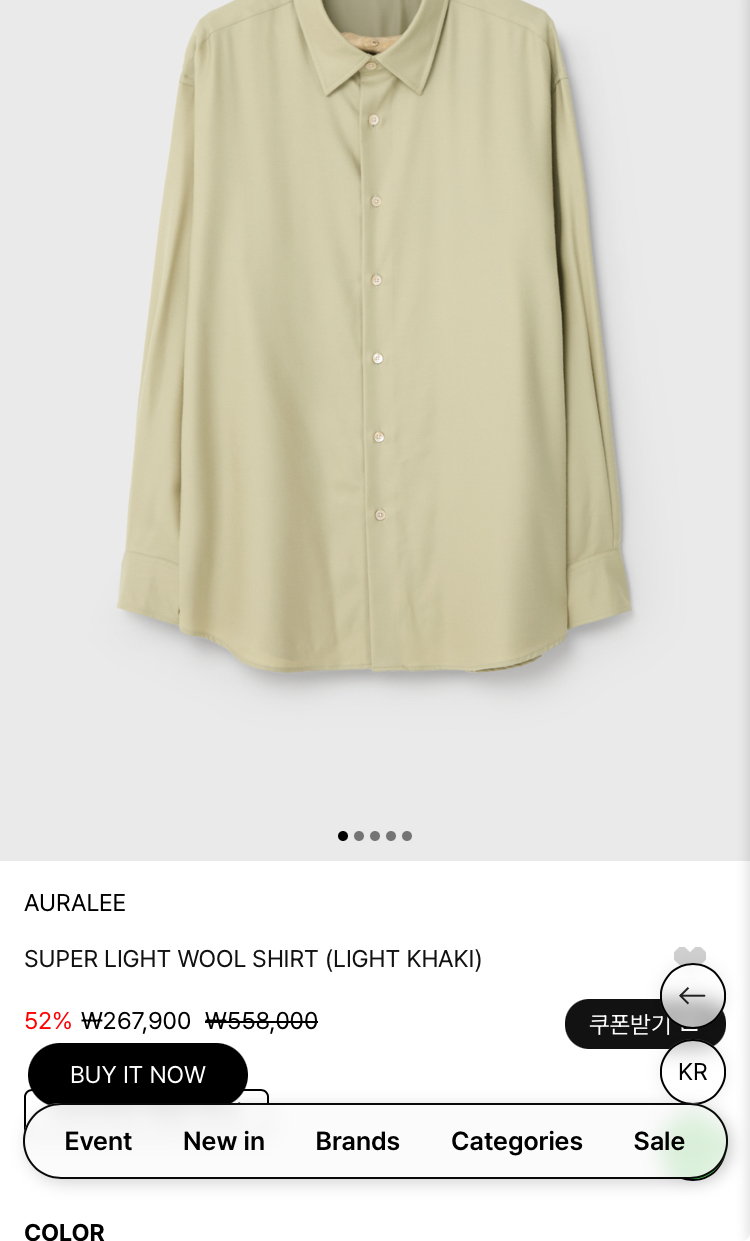Open Categories in navigation bar
750x1241 pixels.
point(516,1141)
